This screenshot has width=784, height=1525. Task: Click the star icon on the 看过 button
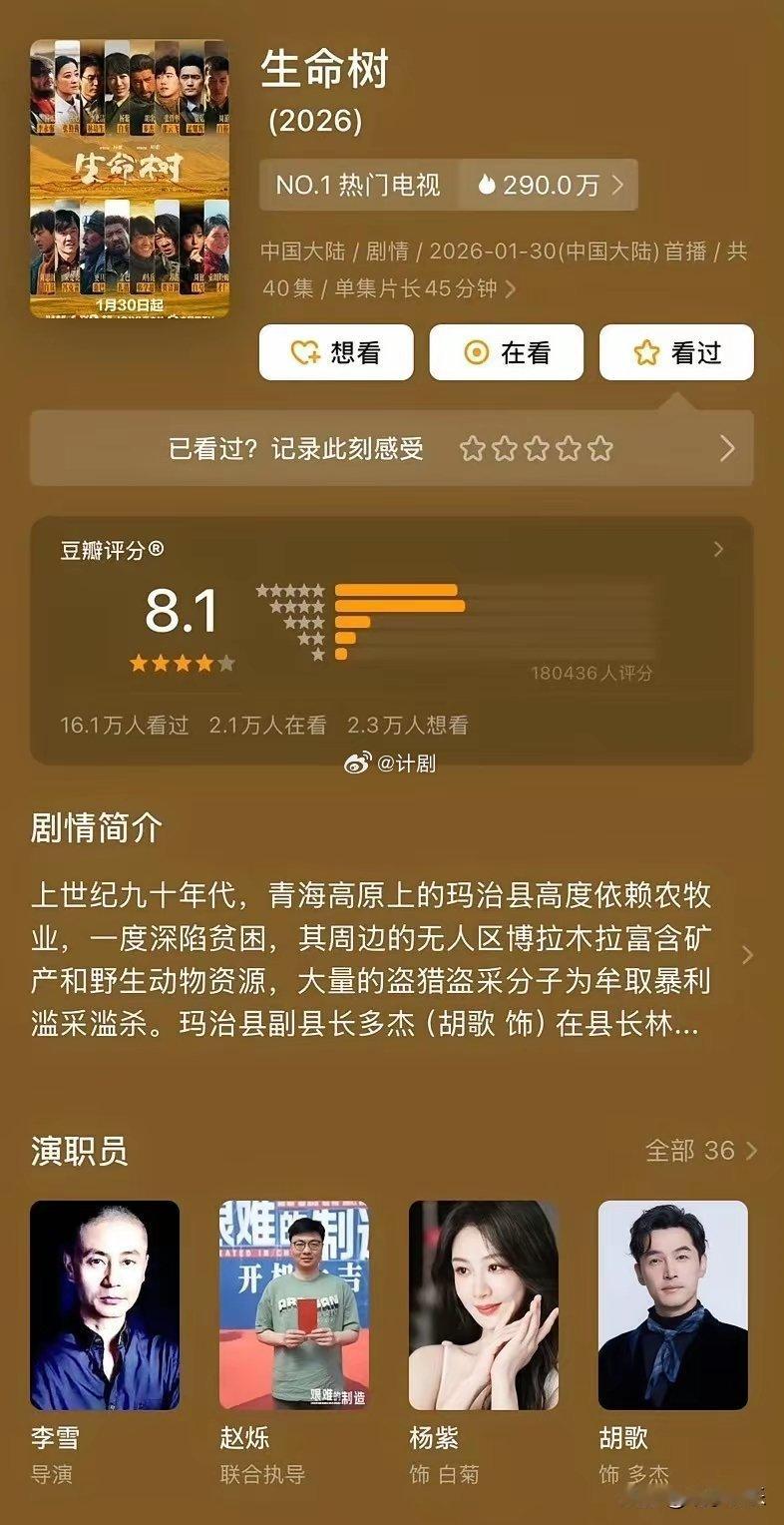coord(646,352)
